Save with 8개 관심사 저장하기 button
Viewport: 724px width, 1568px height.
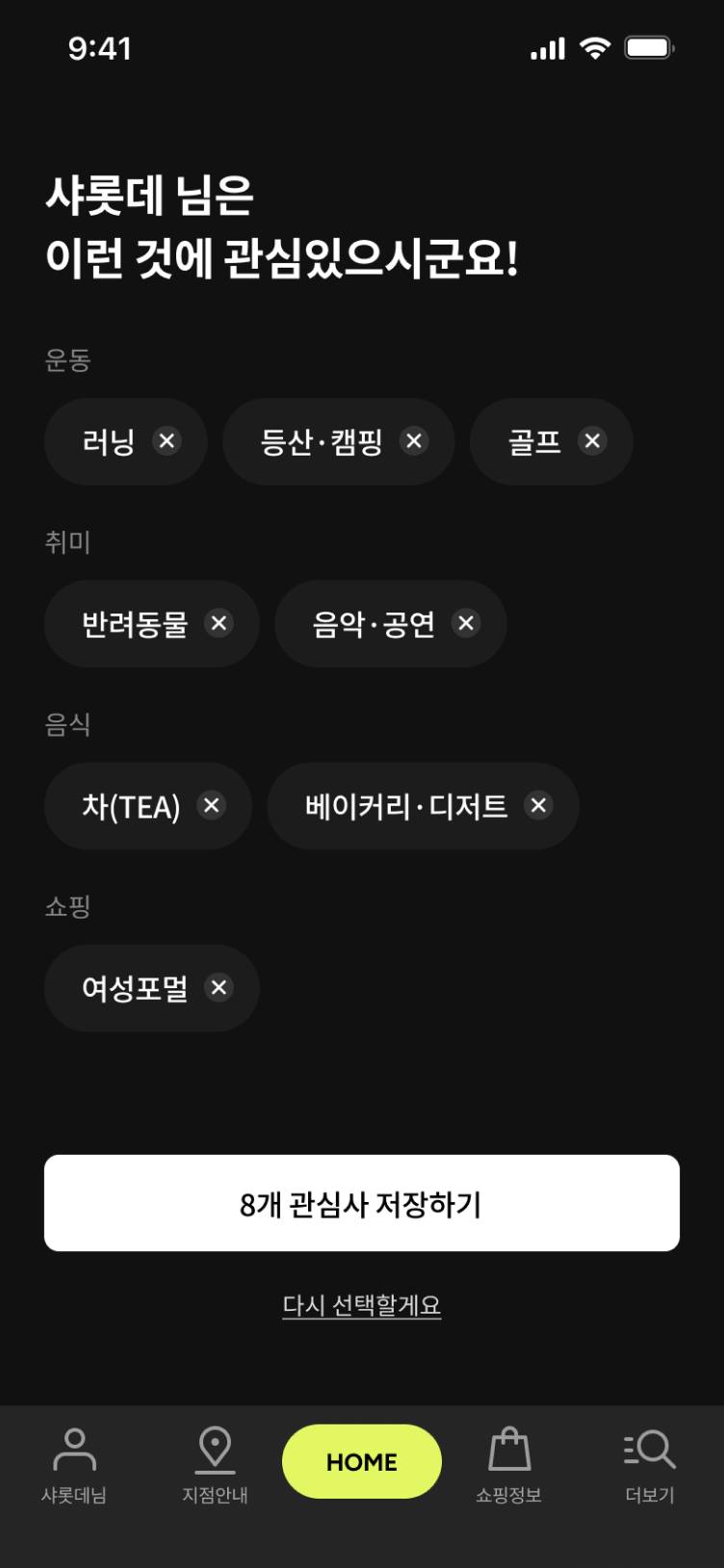tap(362, 1203)
